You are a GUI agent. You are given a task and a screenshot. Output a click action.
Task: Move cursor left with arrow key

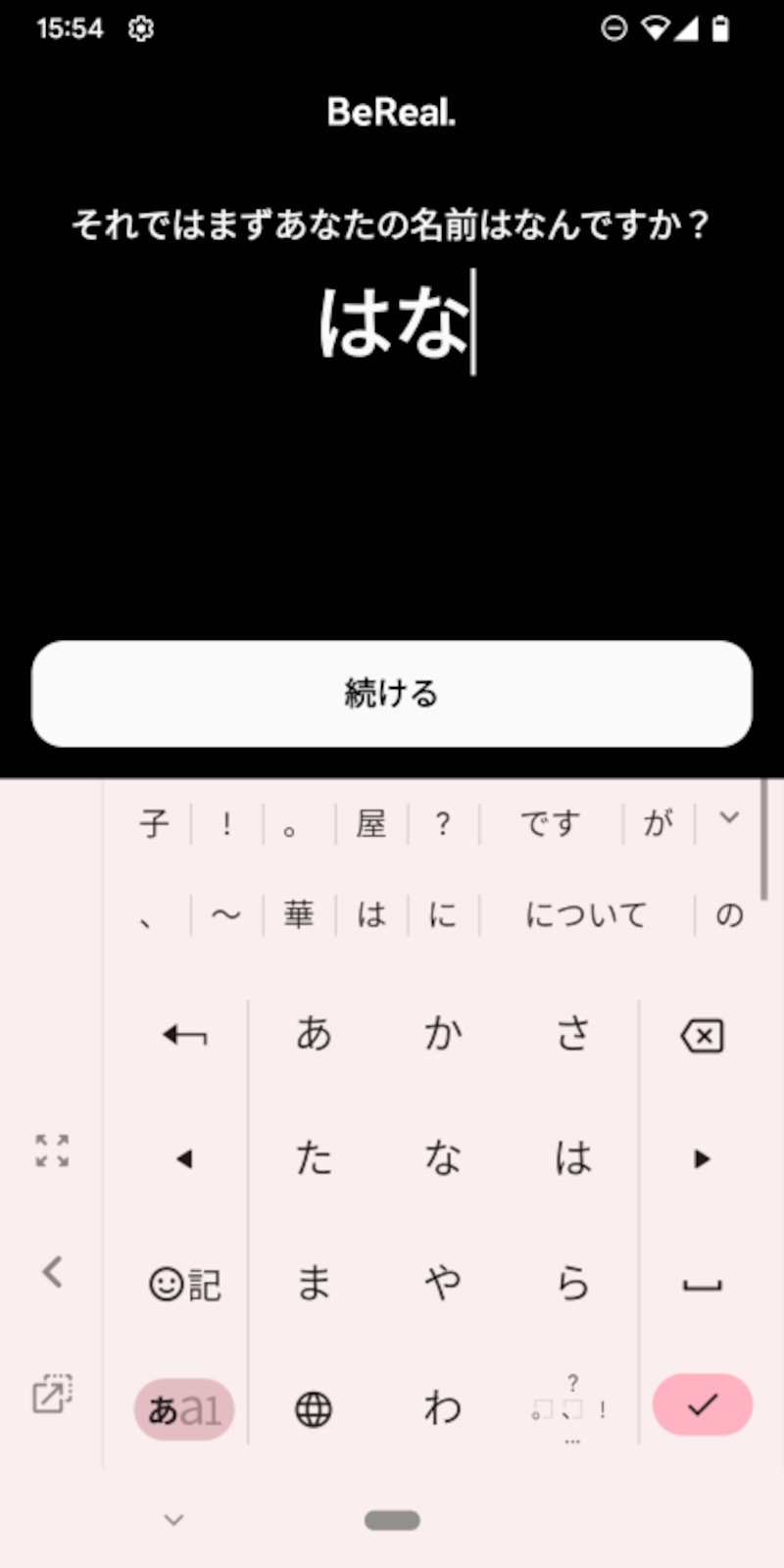coord(184,1159)
